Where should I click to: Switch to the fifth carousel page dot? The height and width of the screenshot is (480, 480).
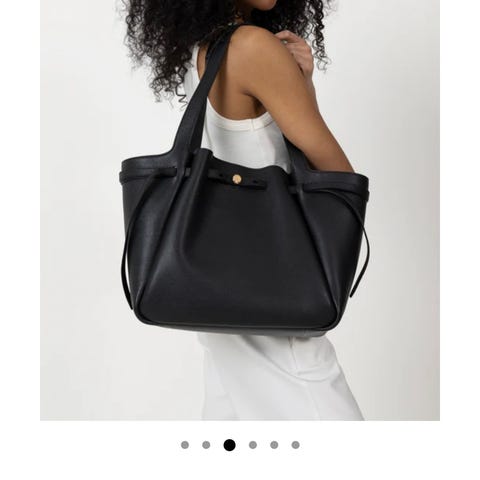(274, 445)
